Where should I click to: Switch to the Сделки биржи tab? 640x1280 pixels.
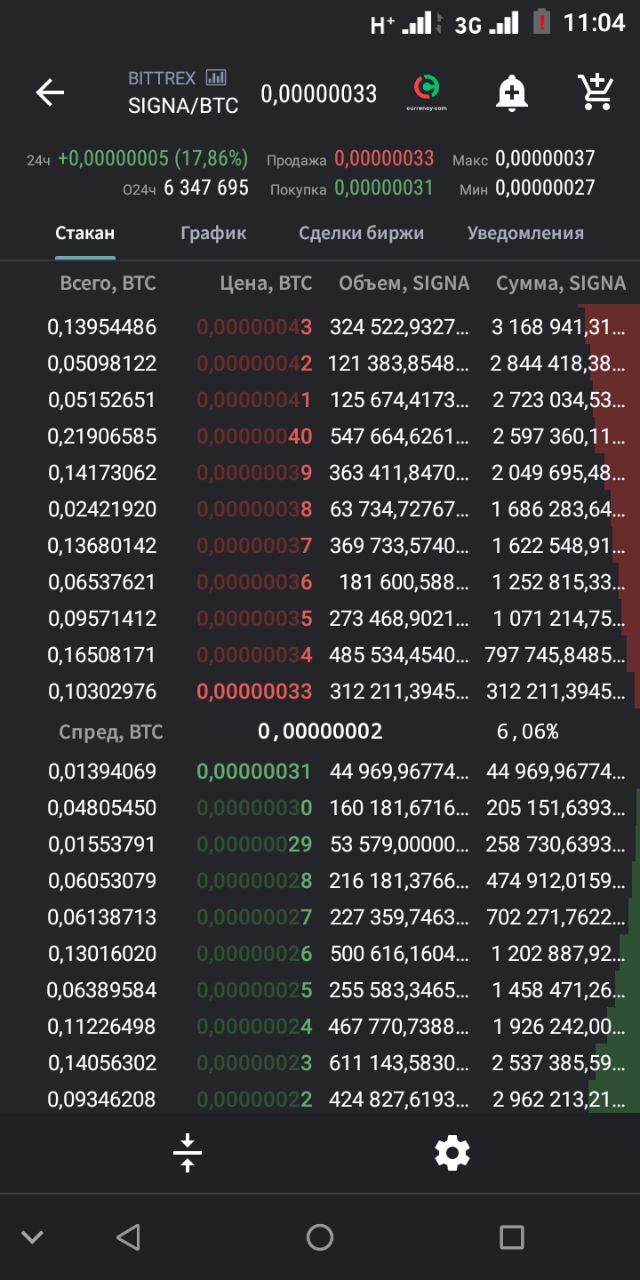tap(361, 233)
